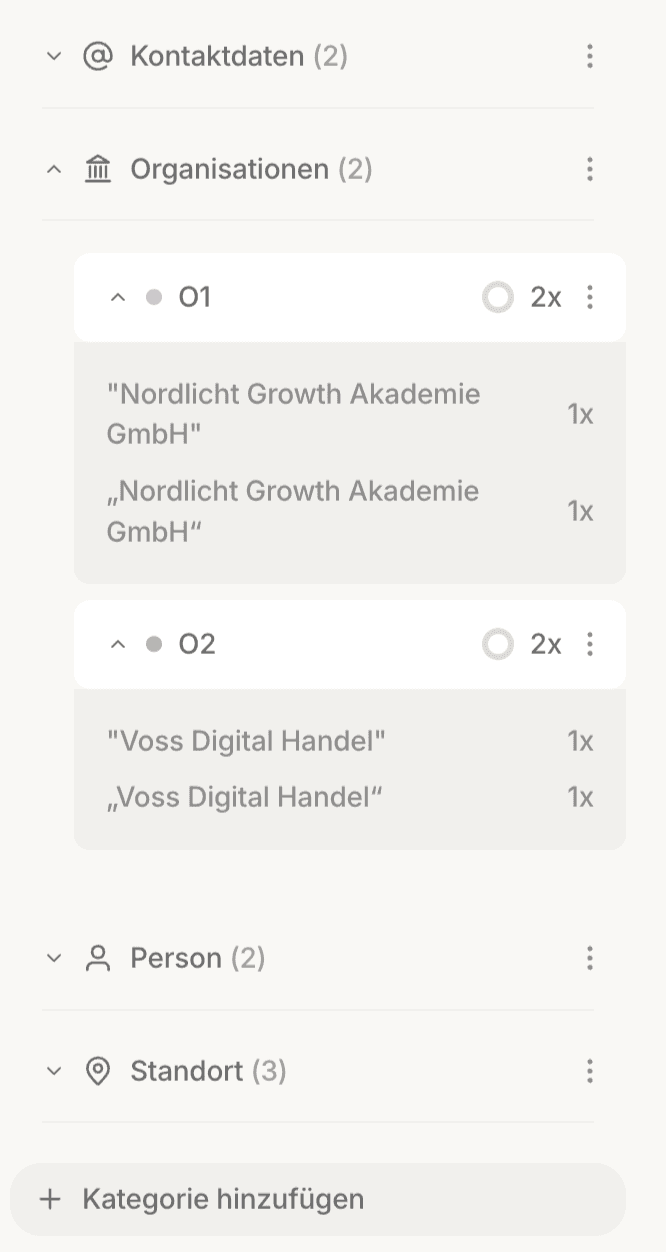
Task: Expand the Person category
Action: click(x=54, y=958)
